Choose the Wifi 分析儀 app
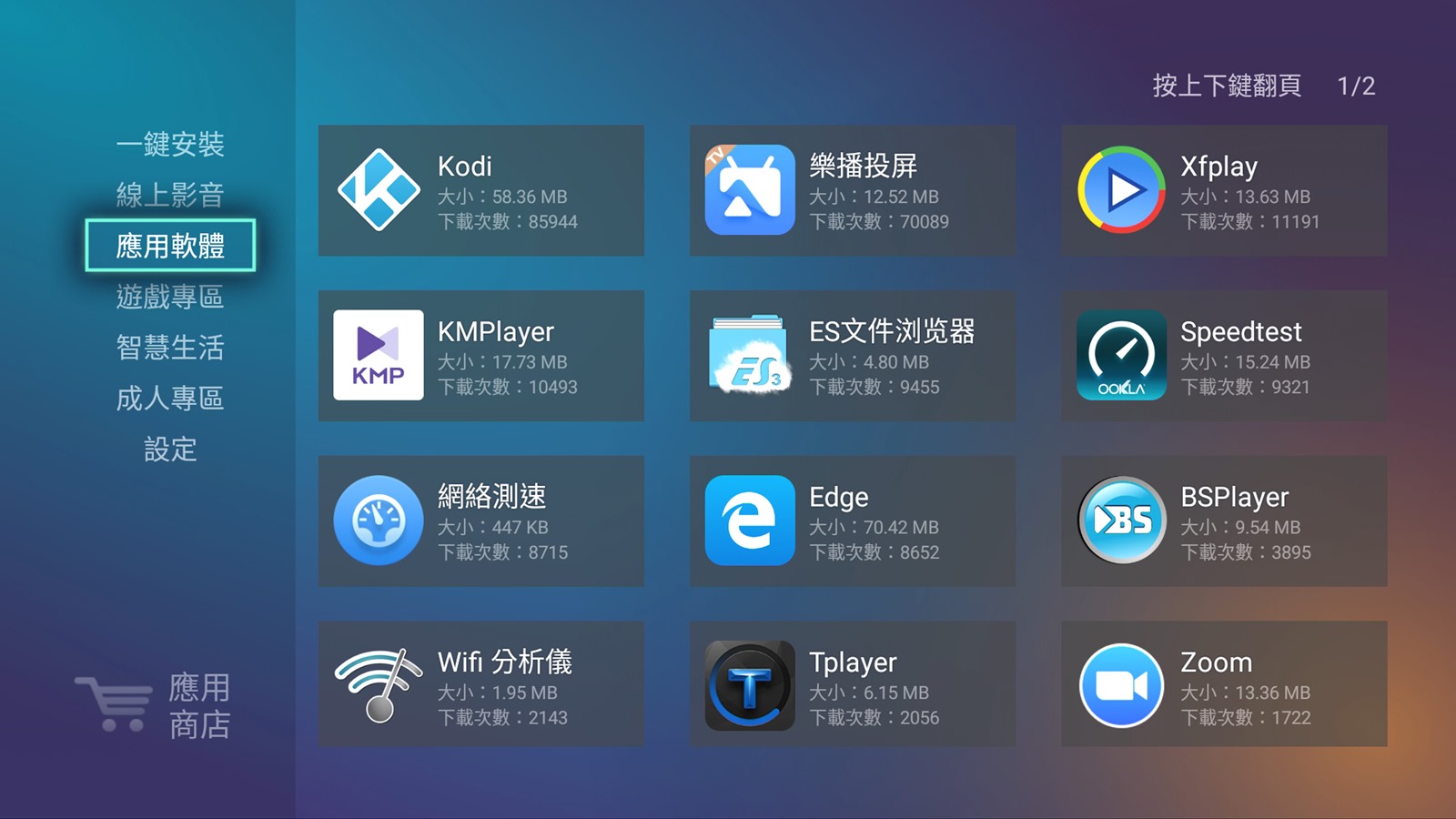Viewport: 1456px width, 819px height. coord(480,685)
